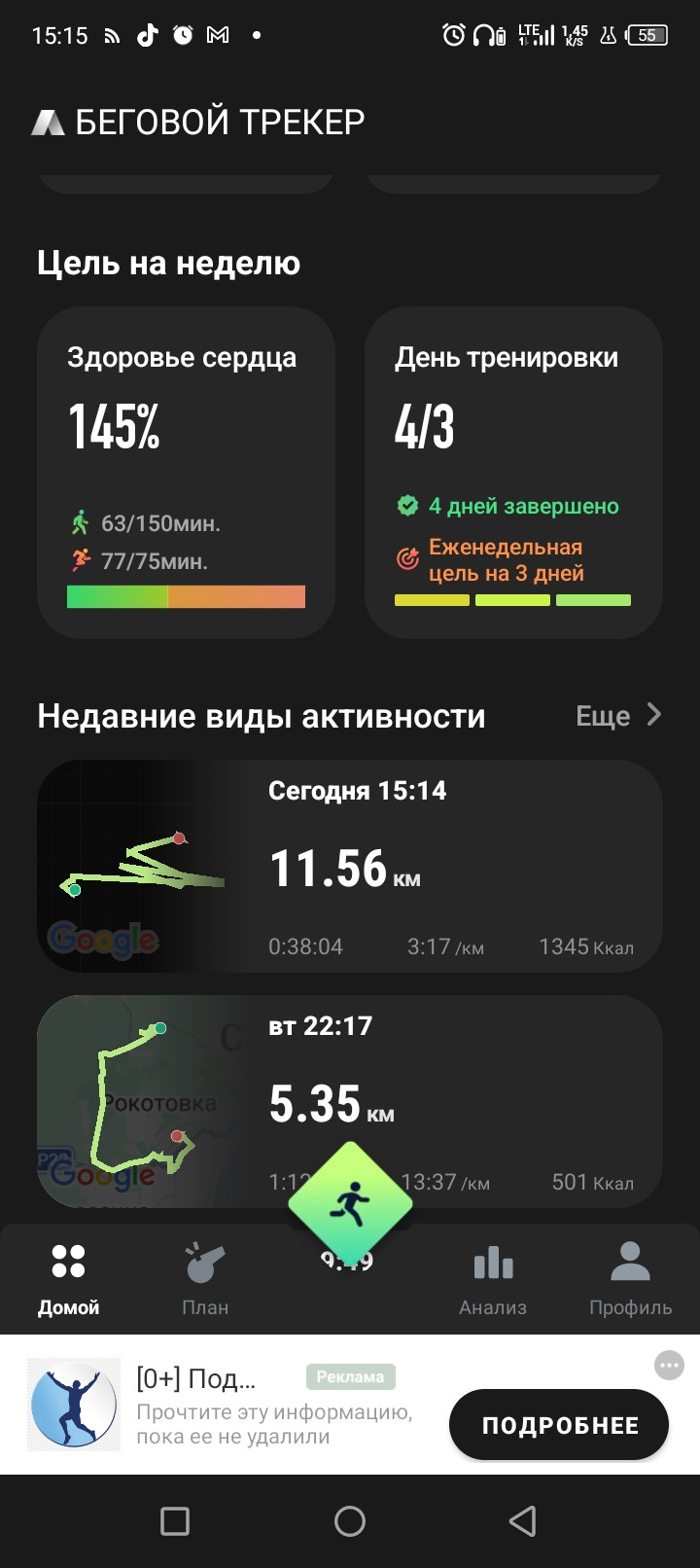Screen dimensions: 700x1568
Task: Open the ad options three-dot icon
Action: pyautogui.click(x=669, y=1366)
